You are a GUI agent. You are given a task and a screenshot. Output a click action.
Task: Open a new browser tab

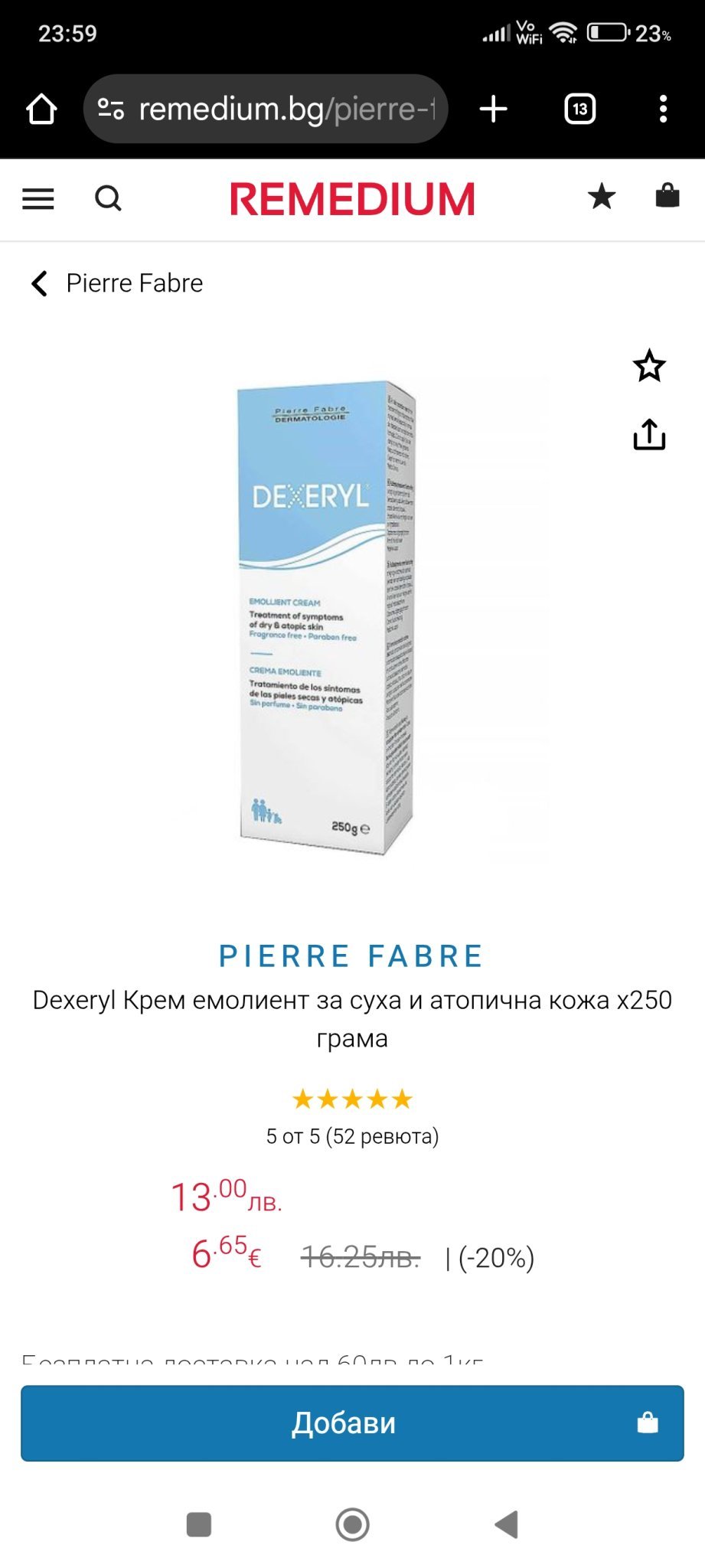[x=494, y=109]
